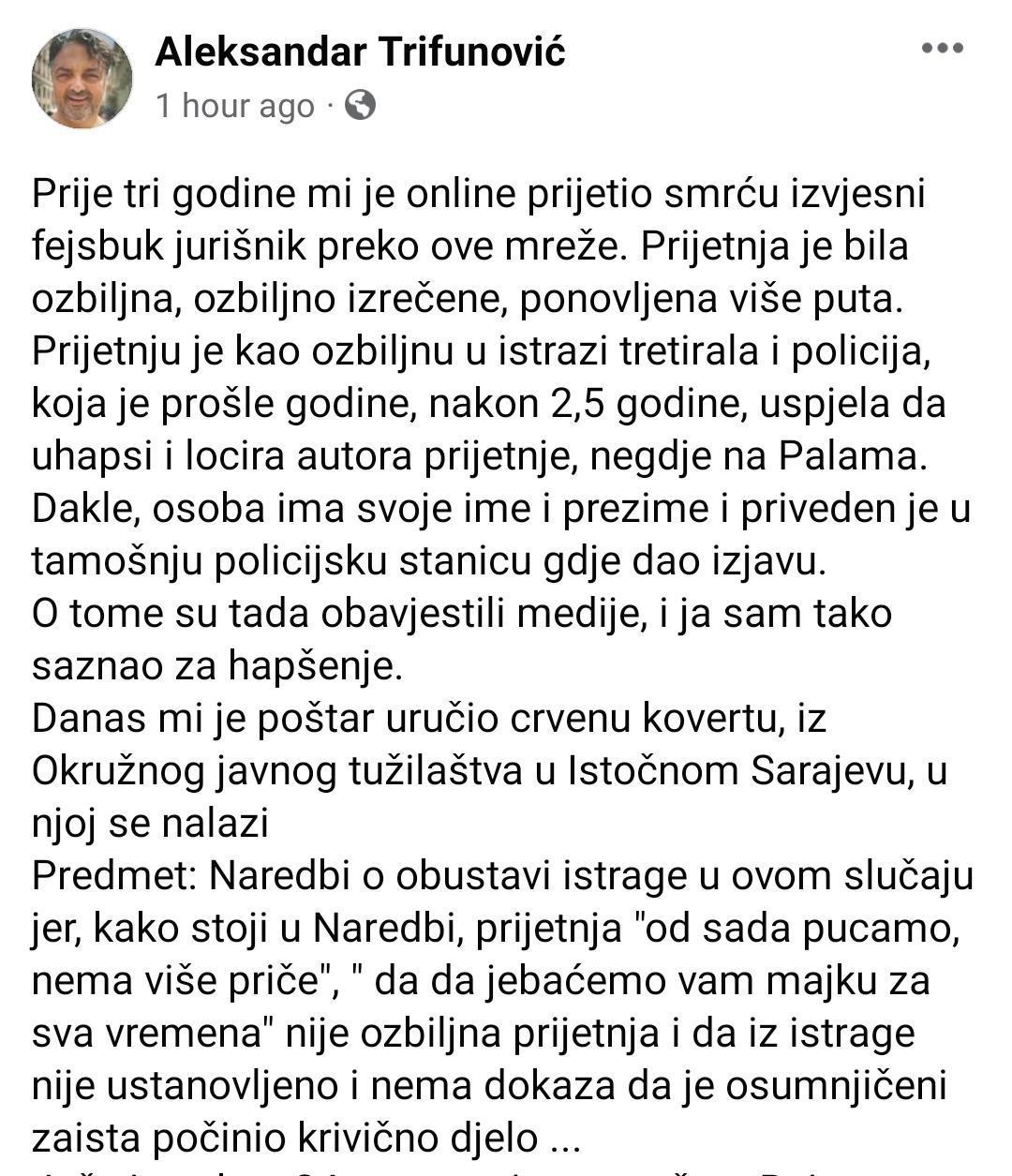Tap the public audience globe icon
The width and height of the screenshot is (1012, 1176).
click(361, 105)
